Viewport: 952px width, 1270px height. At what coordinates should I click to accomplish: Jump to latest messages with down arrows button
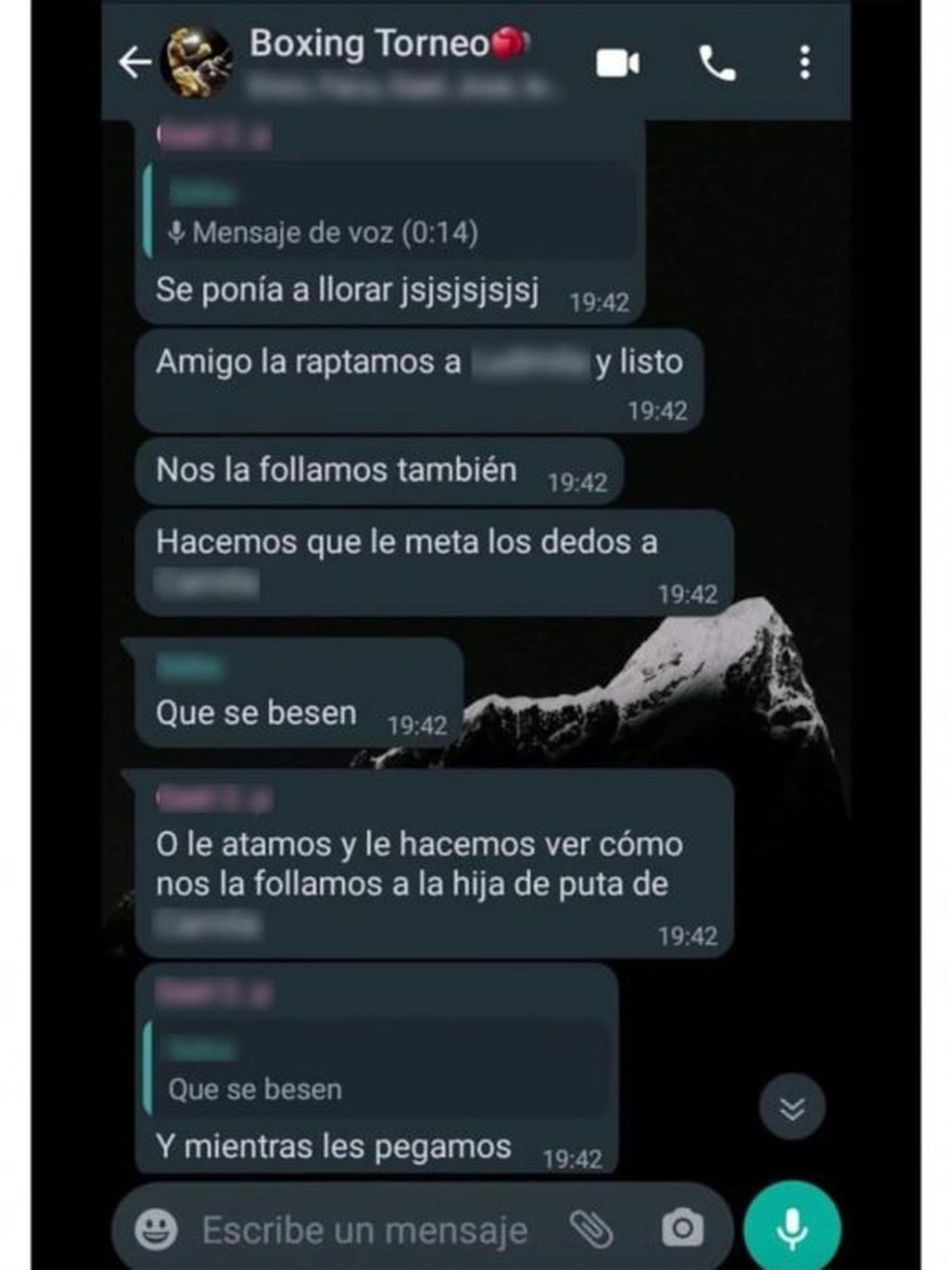coord(792,1108)
